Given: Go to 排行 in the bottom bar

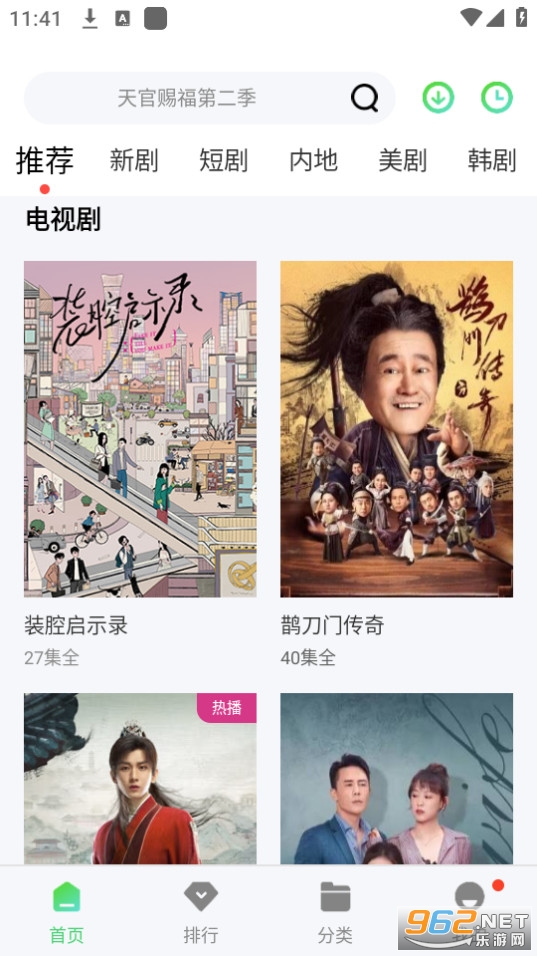Looking at the screenshot, I should [201, 912].
